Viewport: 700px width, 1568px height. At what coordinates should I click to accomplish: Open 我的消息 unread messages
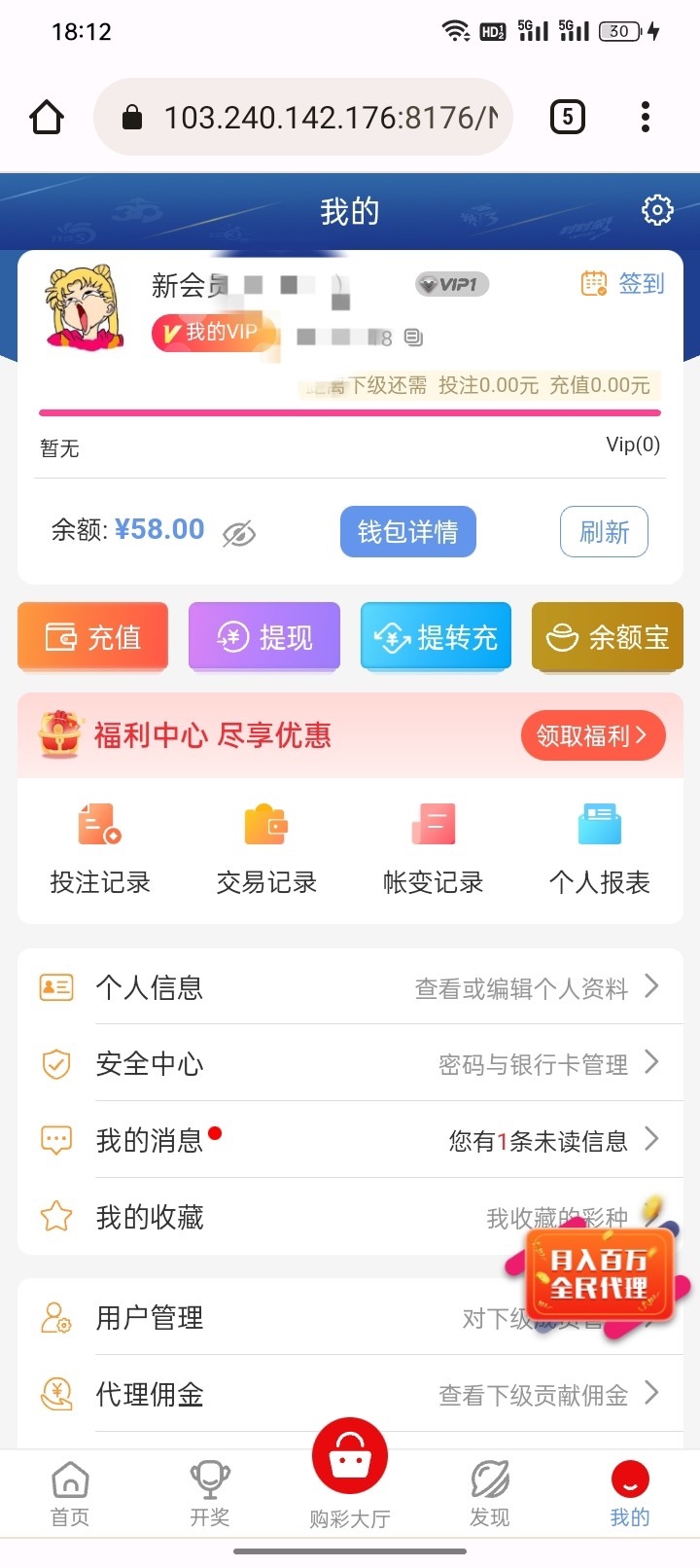pyautogui.click(x=350, y=1140)
